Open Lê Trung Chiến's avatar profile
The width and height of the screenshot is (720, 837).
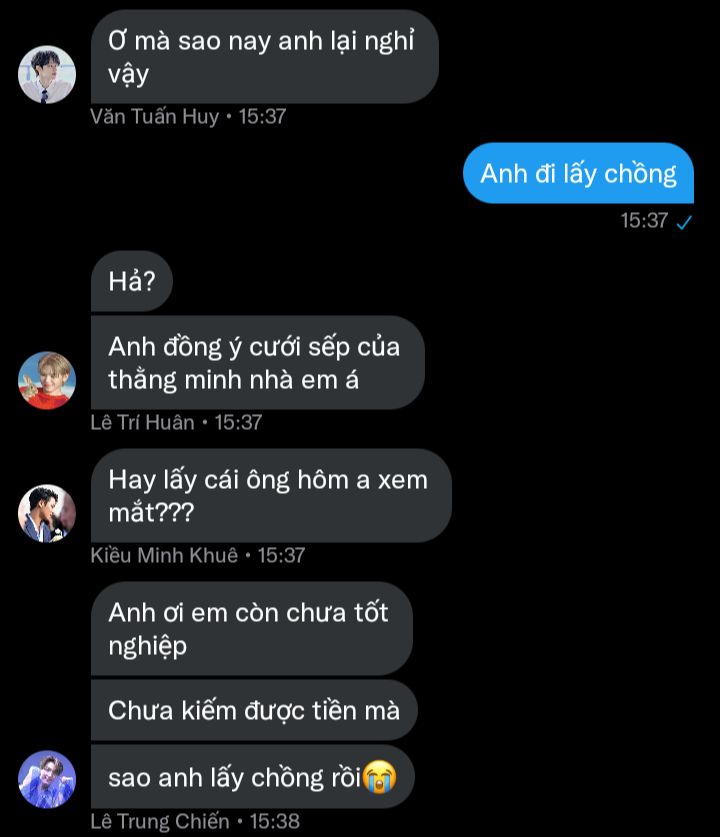(x=47, y=779)
